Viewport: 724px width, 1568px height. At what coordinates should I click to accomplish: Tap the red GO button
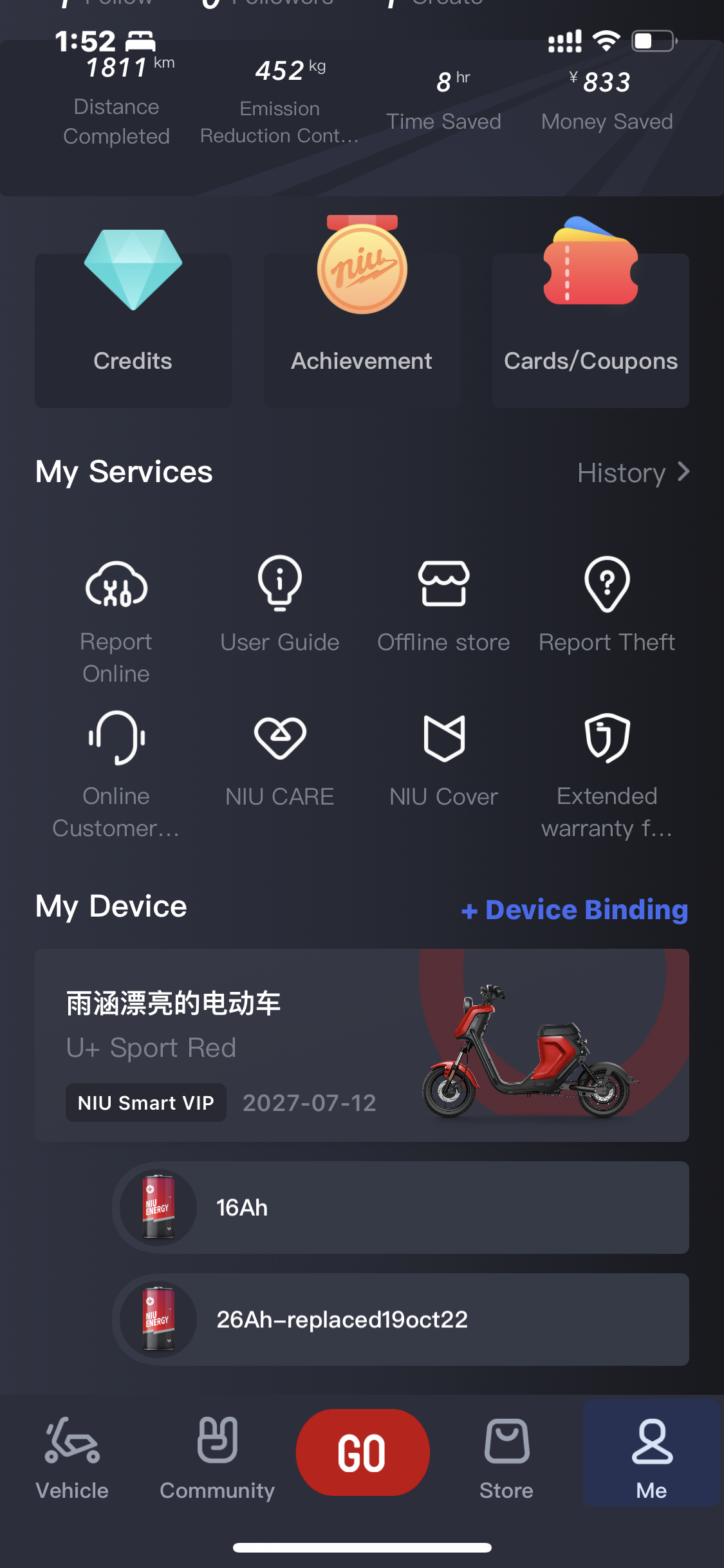362,1452
